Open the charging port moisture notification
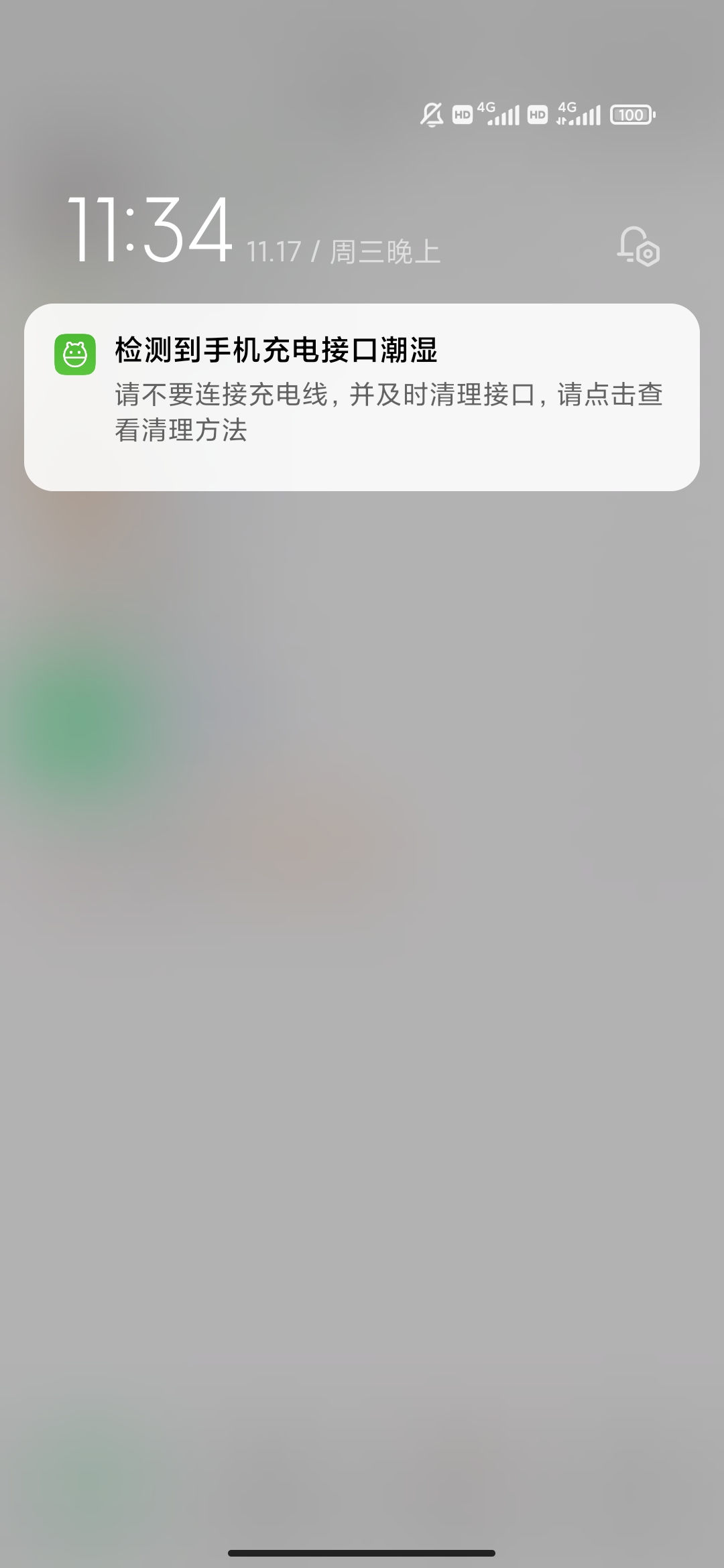 coord(362,397)
